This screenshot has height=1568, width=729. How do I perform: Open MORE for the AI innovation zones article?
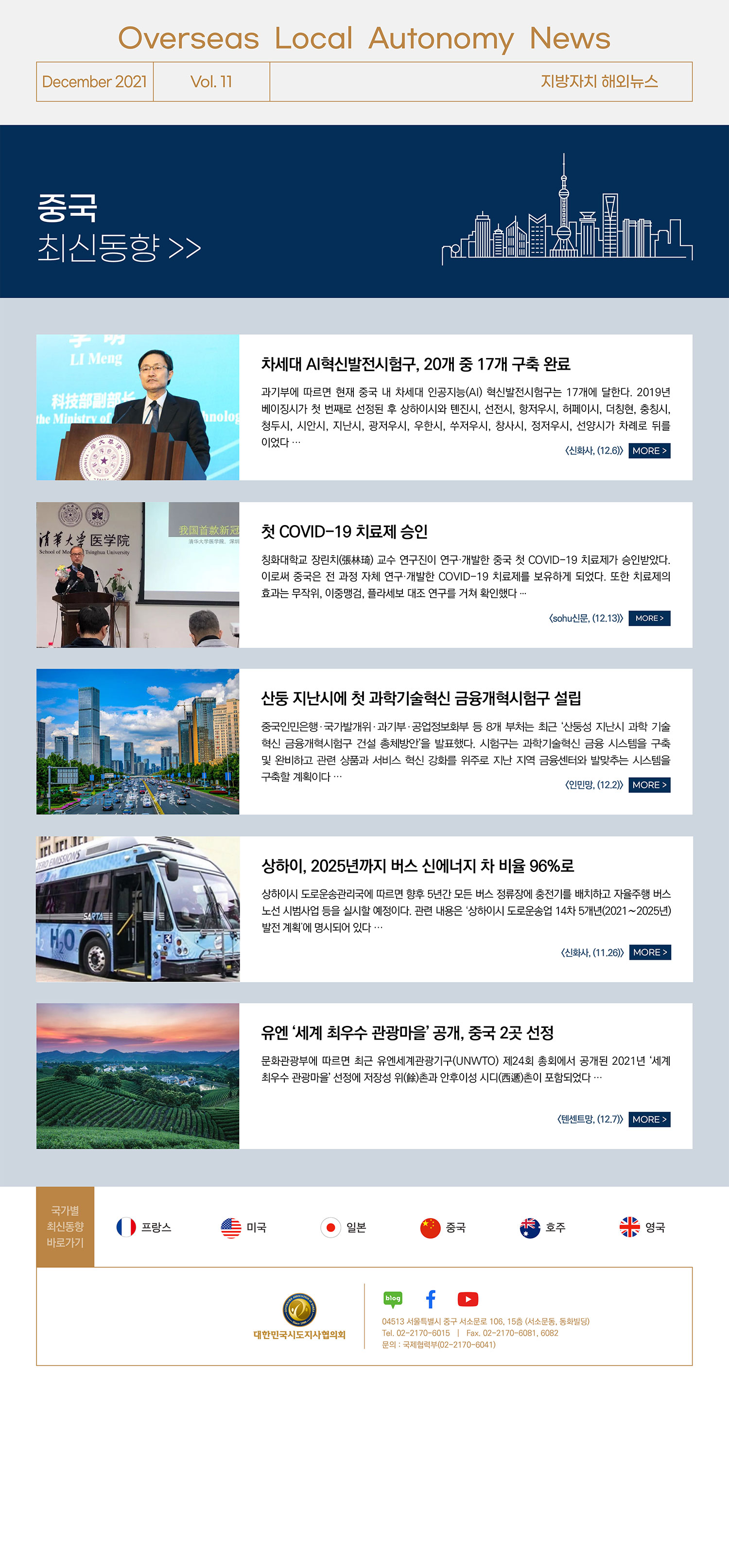(649, 450)
